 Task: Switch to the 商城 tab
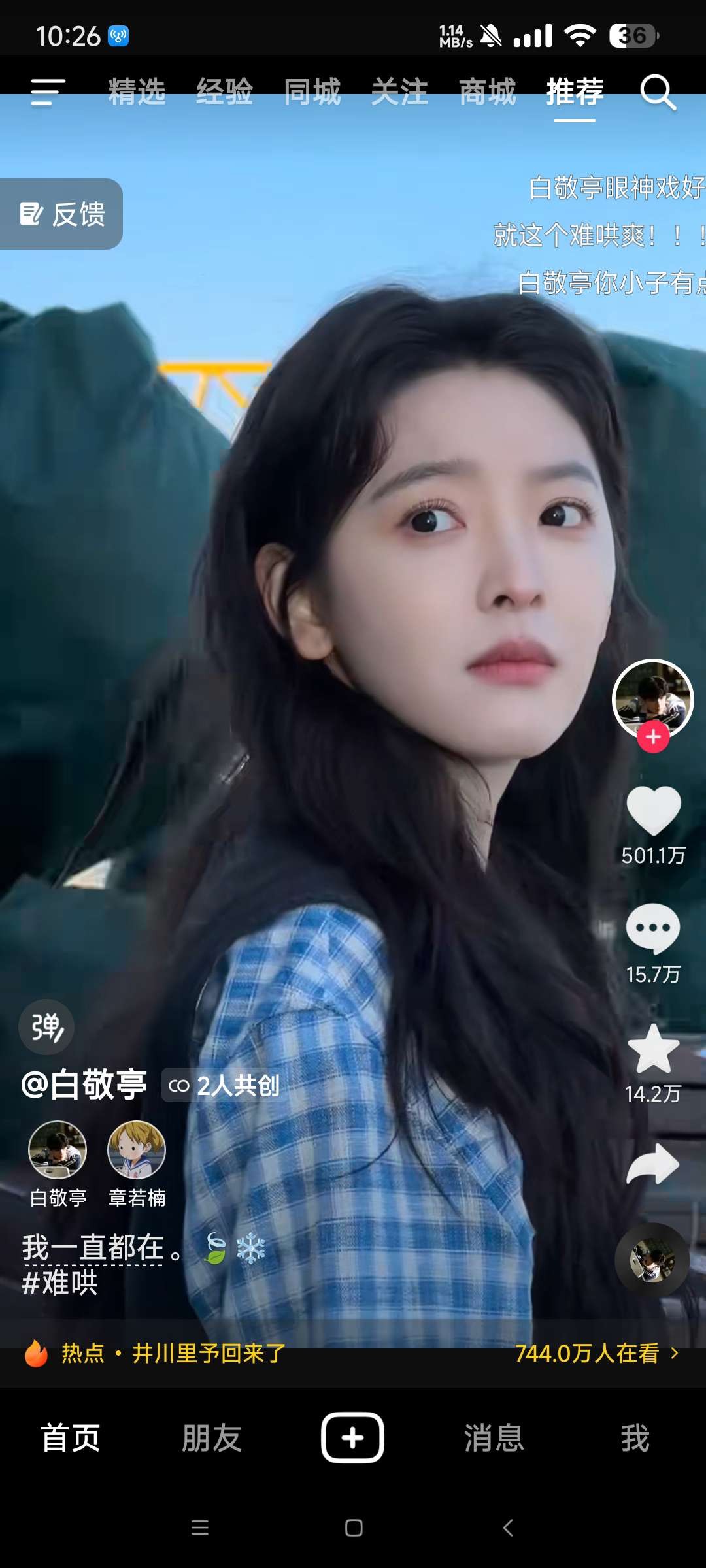tap(487, 91)
